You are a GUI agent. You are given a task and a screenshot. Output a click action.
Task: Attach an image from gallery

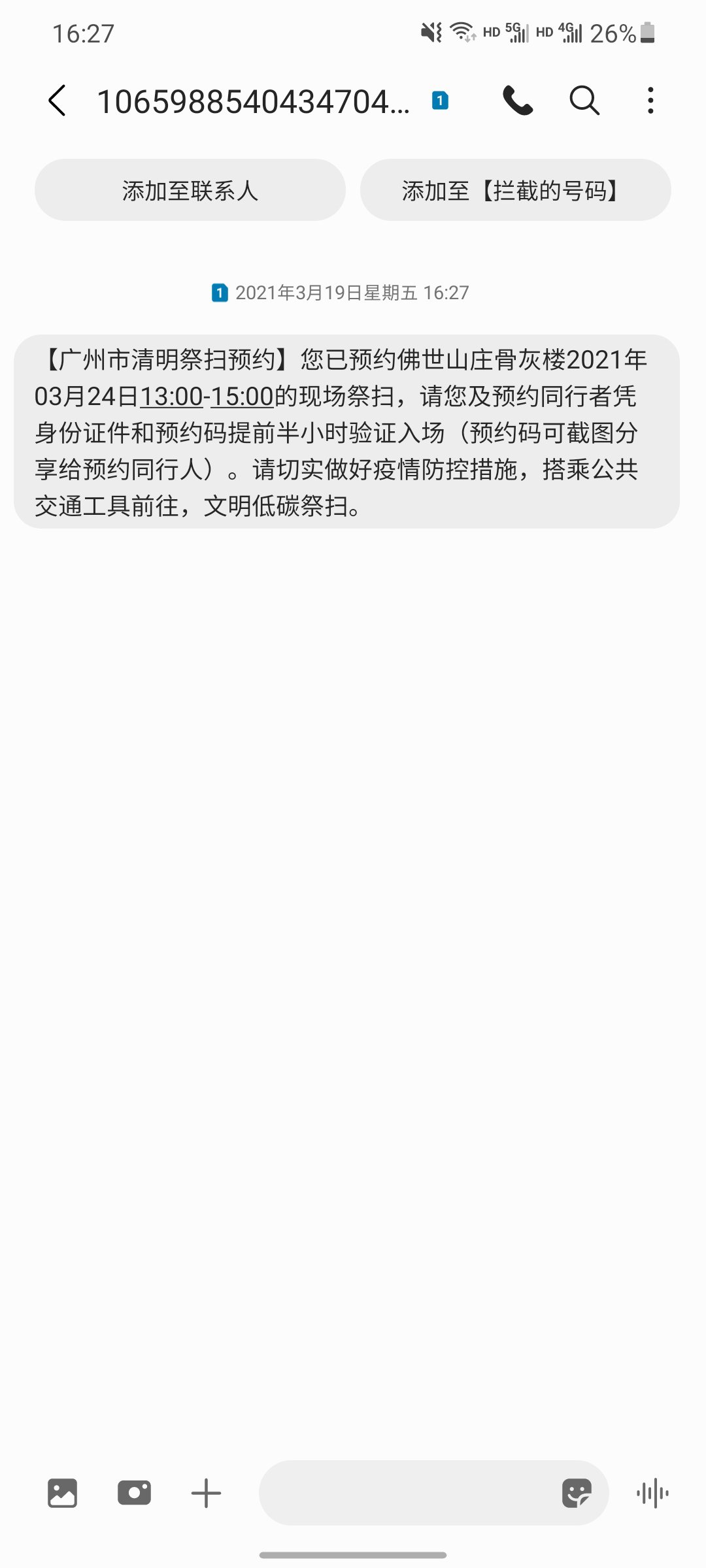point(62,1493)
